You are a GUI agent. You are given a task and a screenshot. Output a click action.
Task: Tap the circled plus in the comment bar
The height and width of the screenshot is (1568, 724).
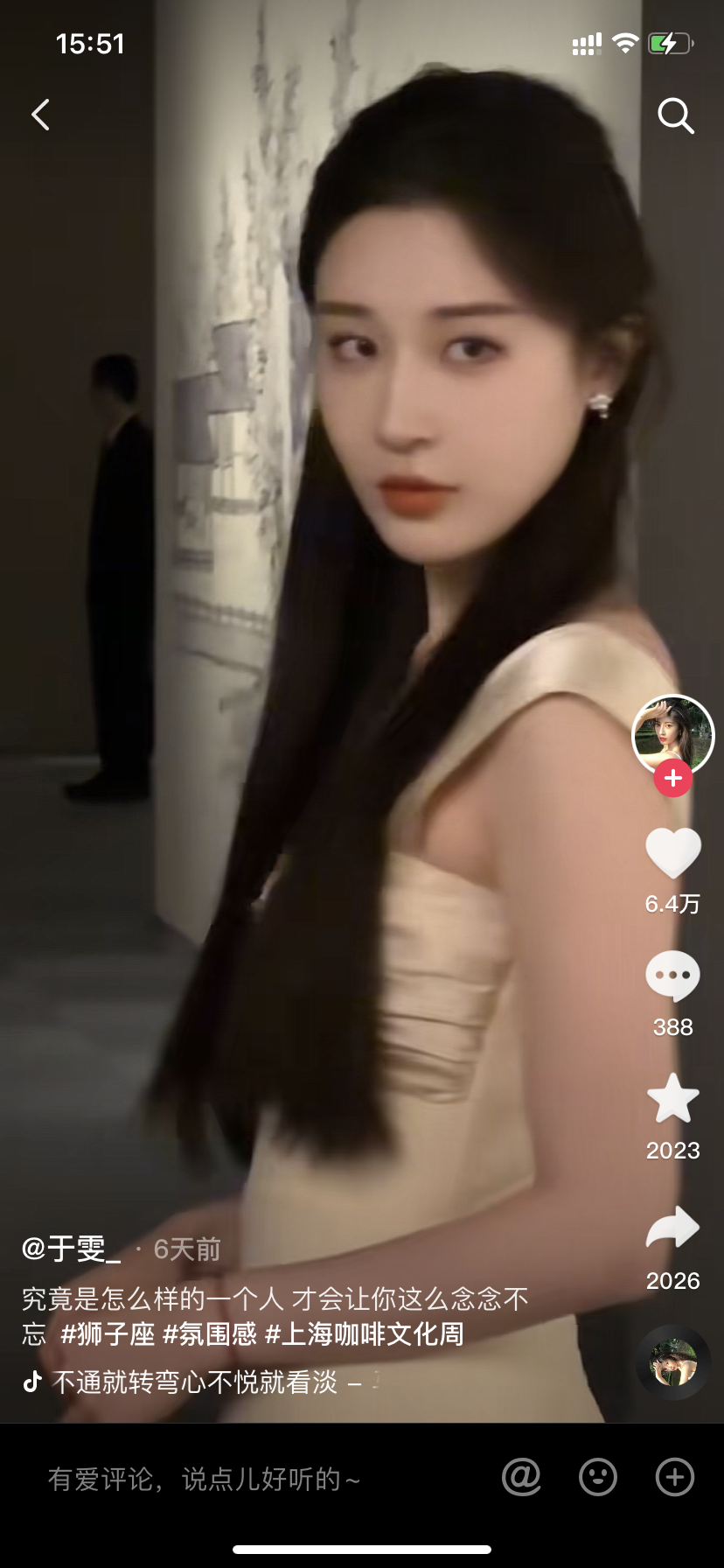(675, 1478)
